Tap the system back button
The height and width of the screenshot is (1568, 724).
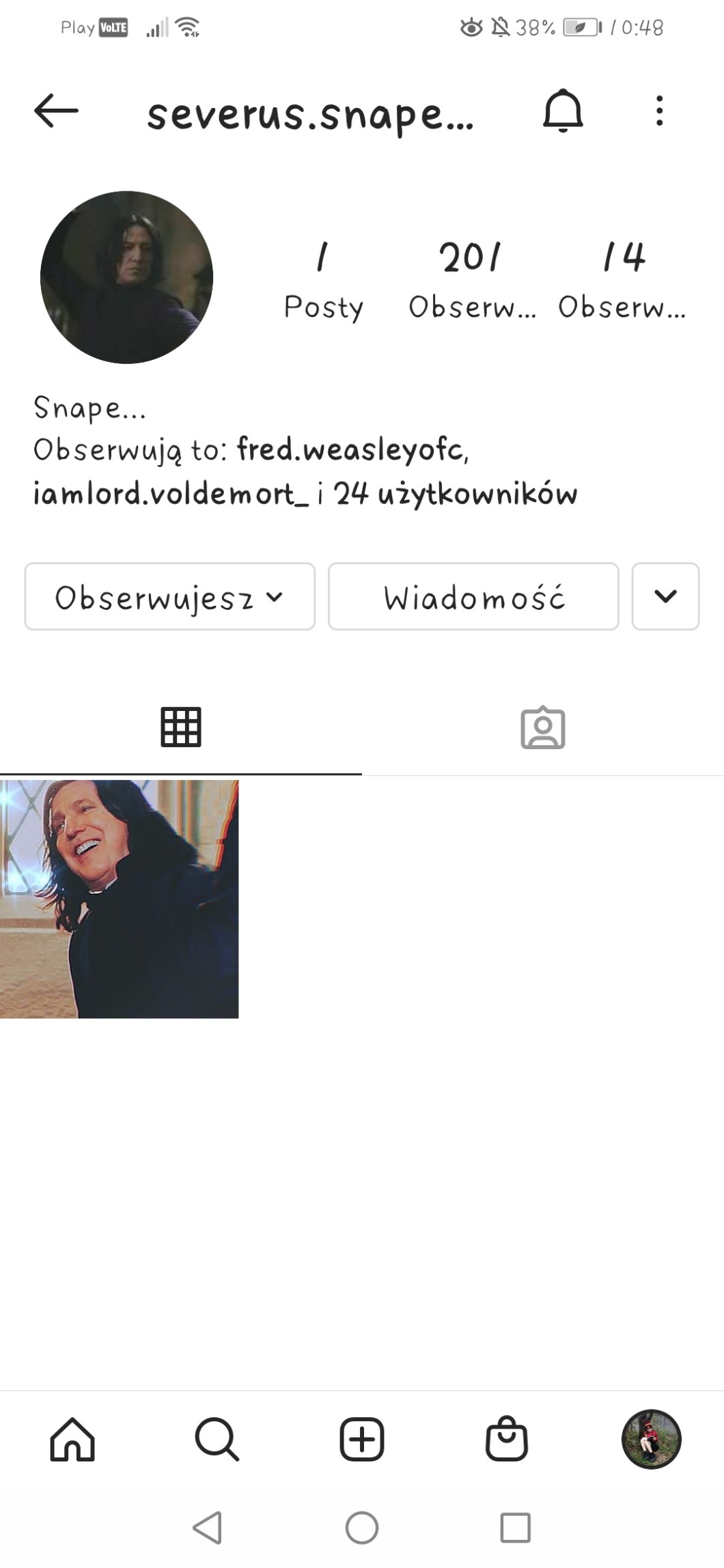pos(208,1528)
